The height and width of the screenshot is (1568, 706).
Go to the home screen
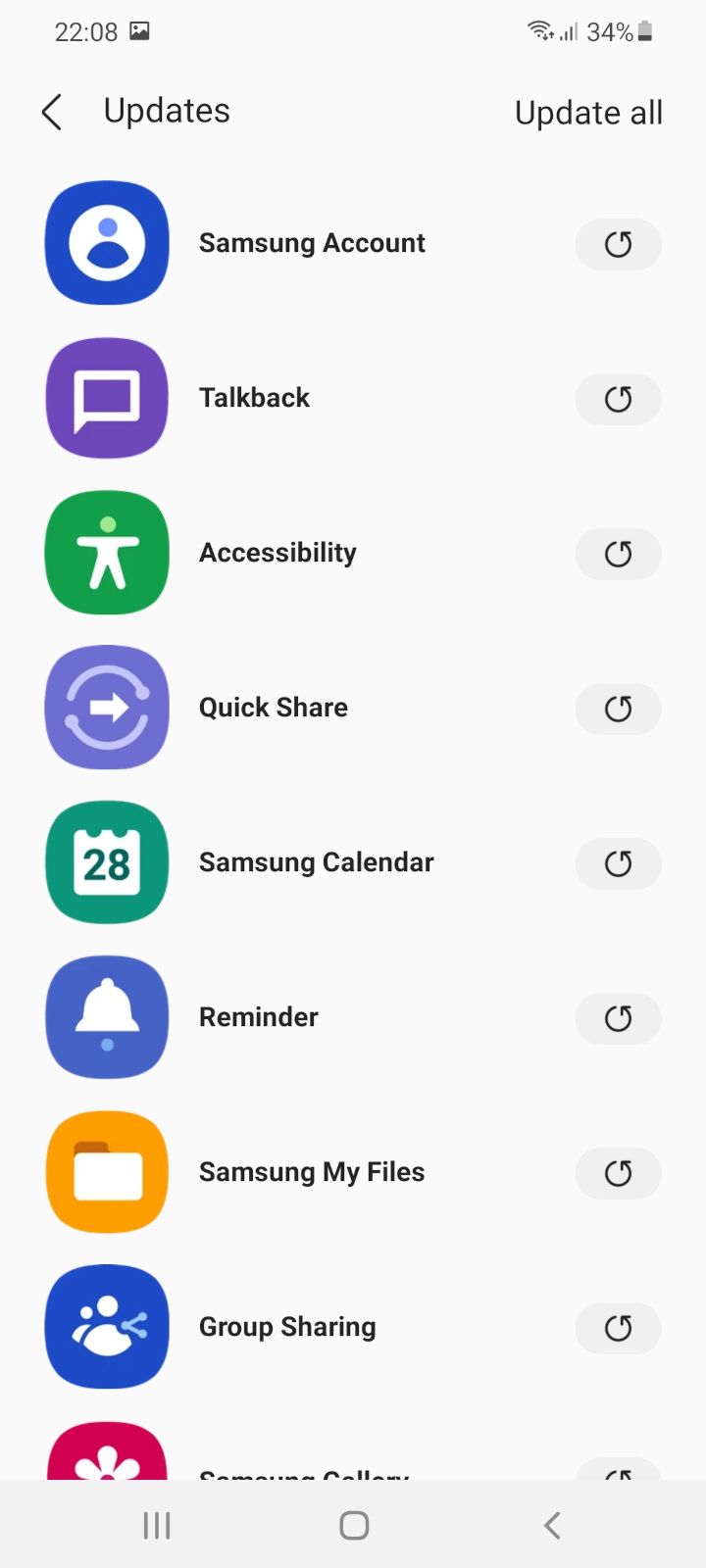pos(354,1525)
